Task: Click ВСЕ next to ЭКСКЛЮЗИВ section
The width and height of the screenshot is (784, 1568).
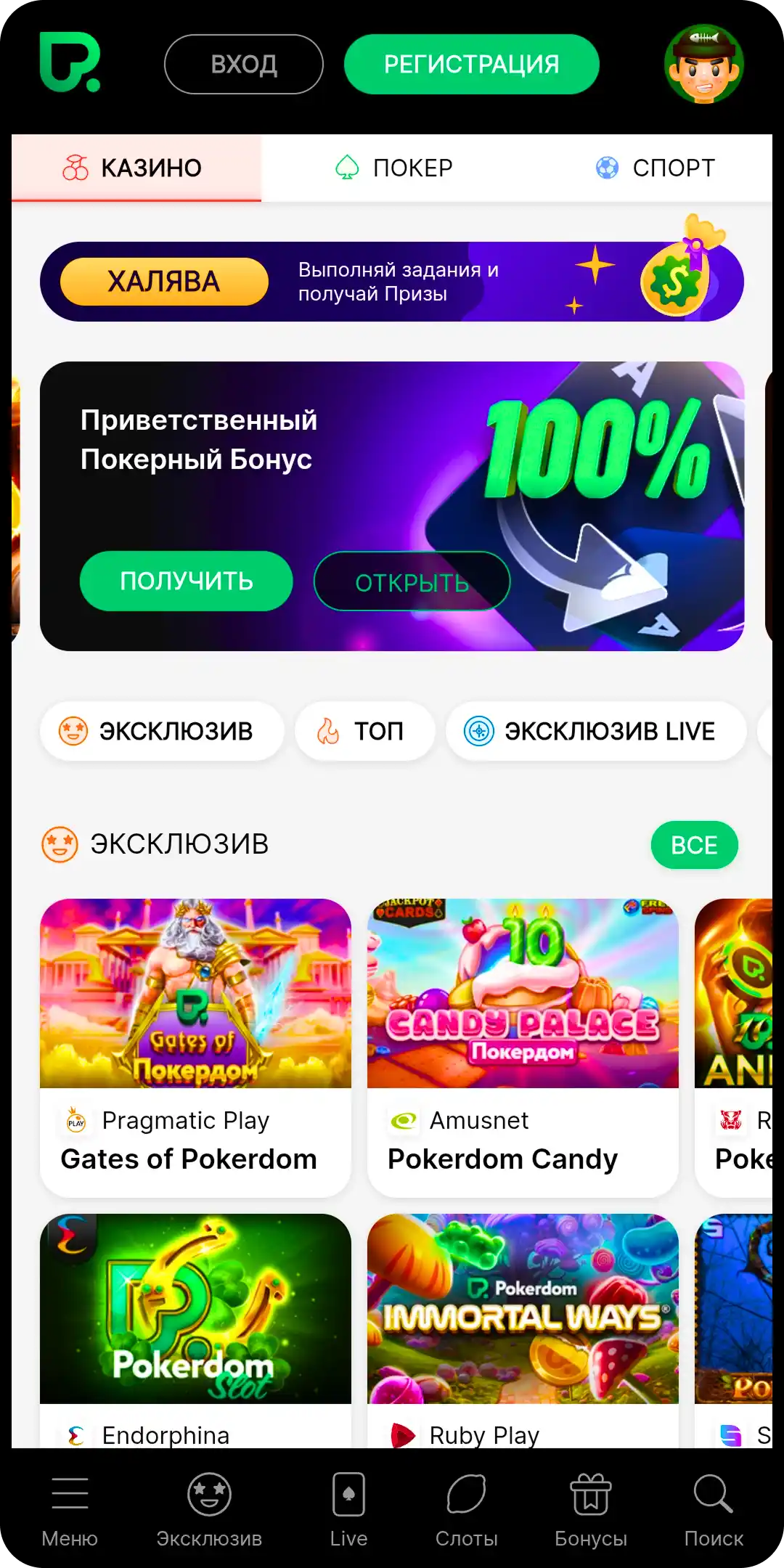Action: point(694,844)
